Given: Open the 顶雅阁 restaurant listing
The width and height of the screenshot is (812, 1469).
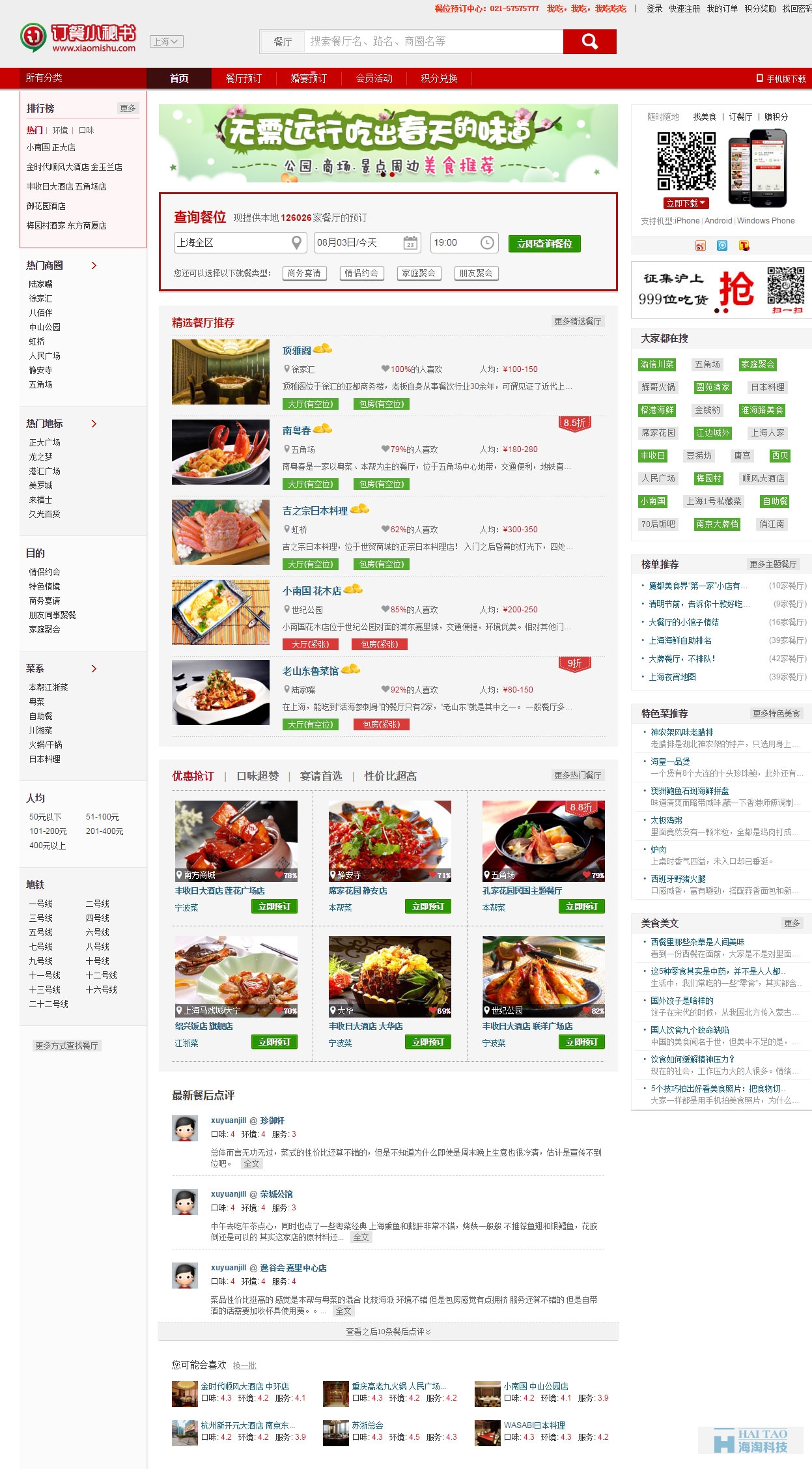Looking at the screenshot, I should click(296, 350).
